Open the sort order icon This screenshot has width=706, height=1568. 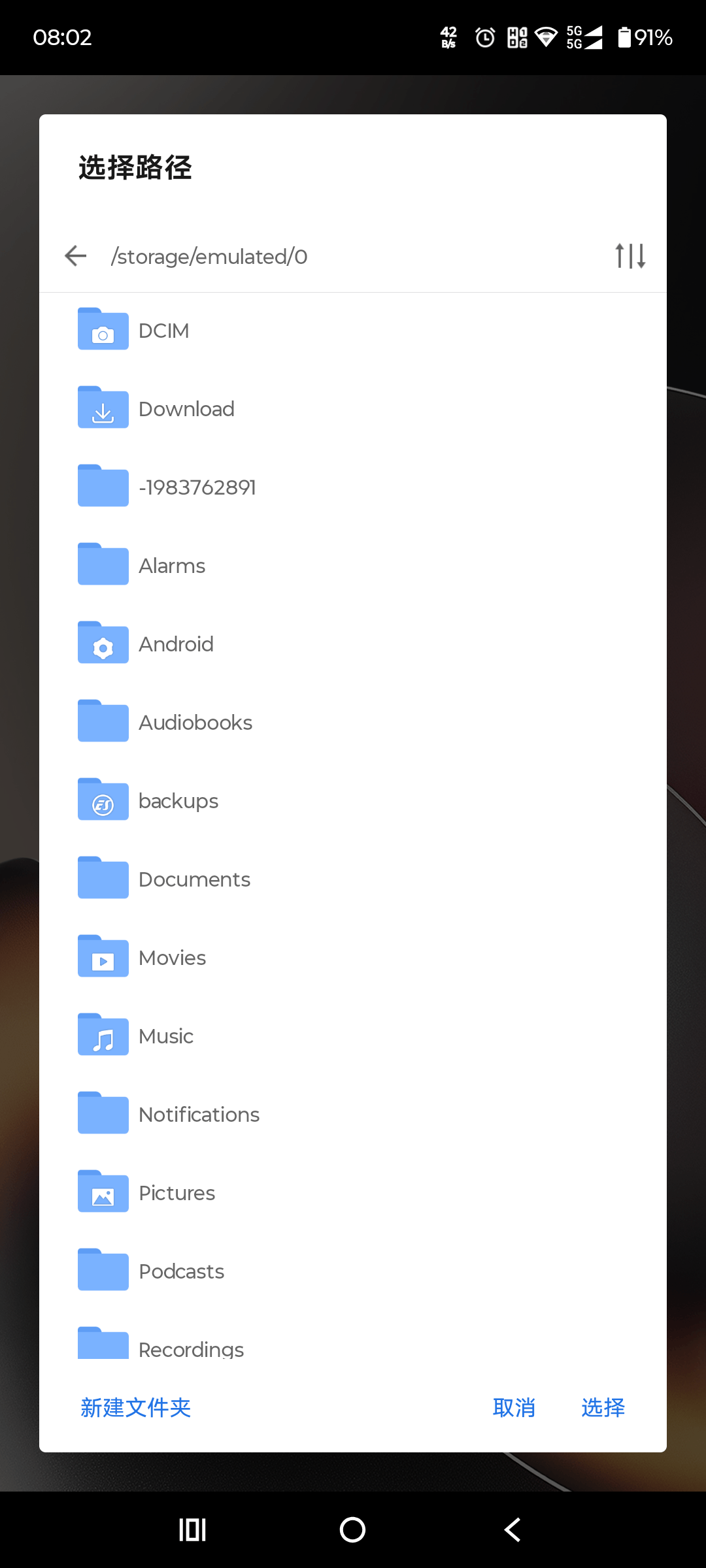[x=630, y=256]
